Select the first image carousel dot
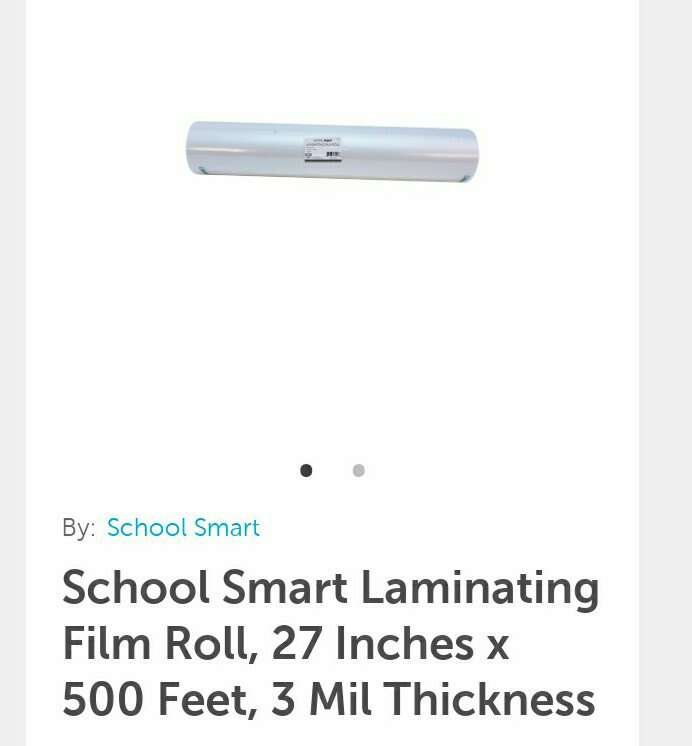The width and height of the screenshot is (692, 746). (x=306, y=470)
